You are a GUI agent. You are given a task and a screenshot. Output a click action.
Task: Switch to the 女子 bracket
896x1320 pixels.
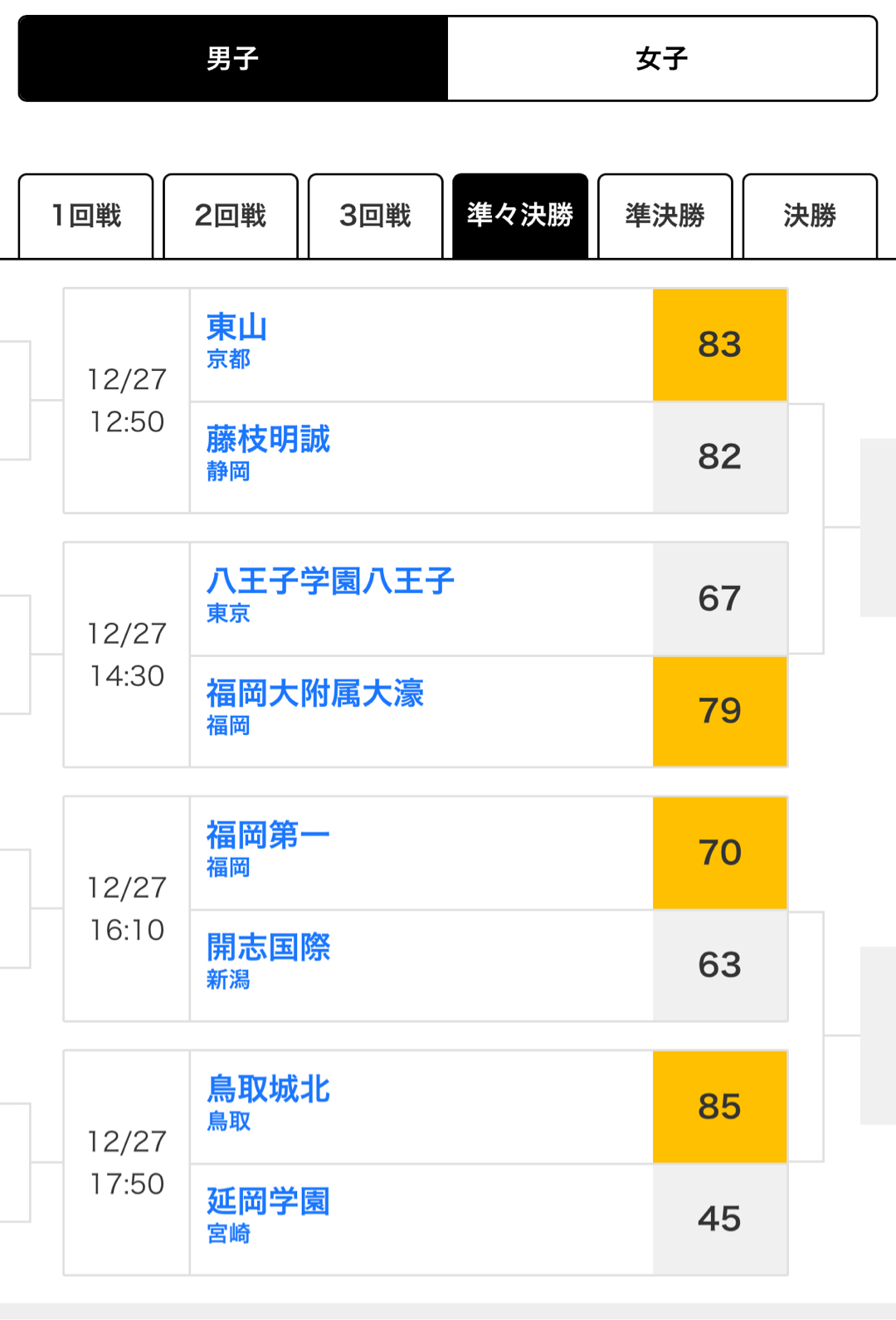click(x=661, y=59)
